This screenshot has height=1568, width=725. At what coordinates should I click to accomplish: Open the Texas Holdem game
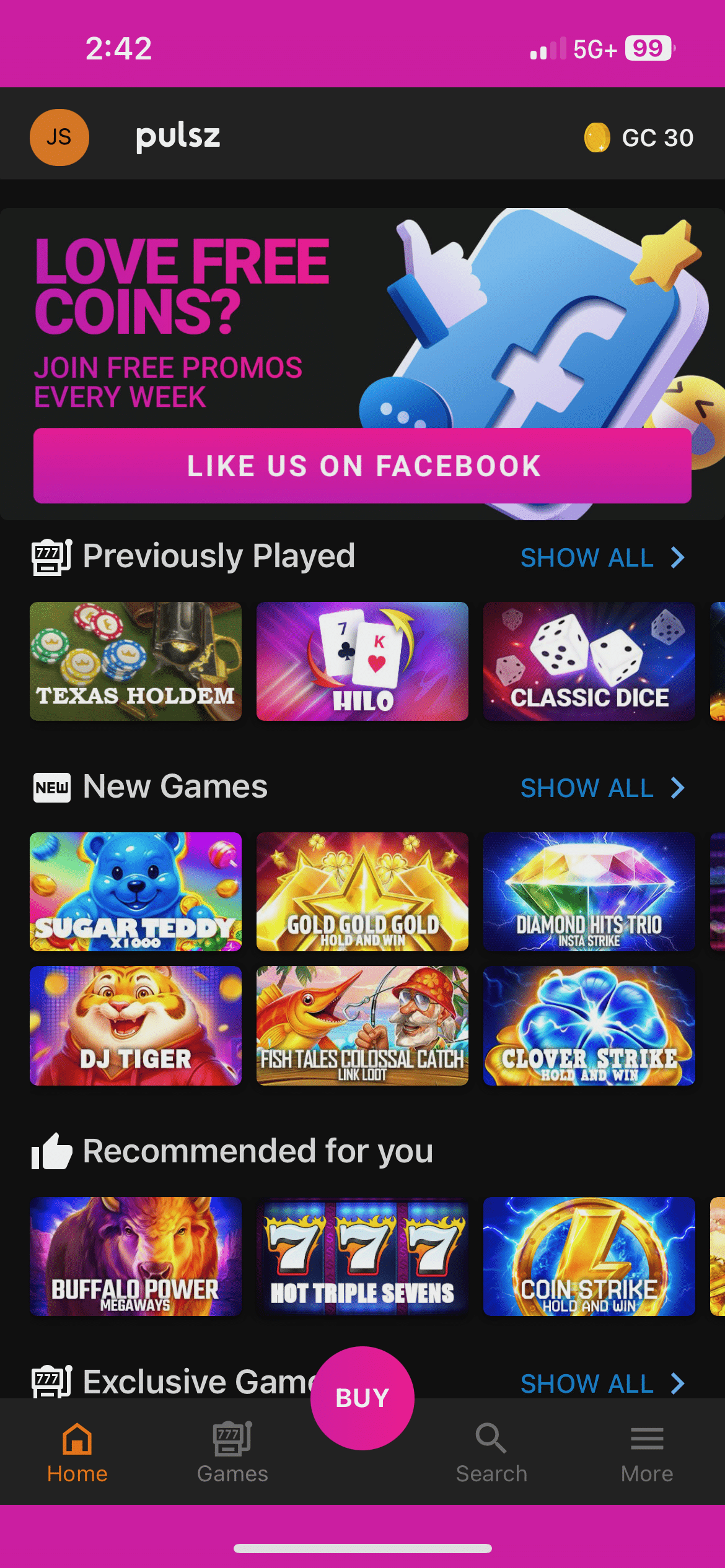[x=136, y=661]
